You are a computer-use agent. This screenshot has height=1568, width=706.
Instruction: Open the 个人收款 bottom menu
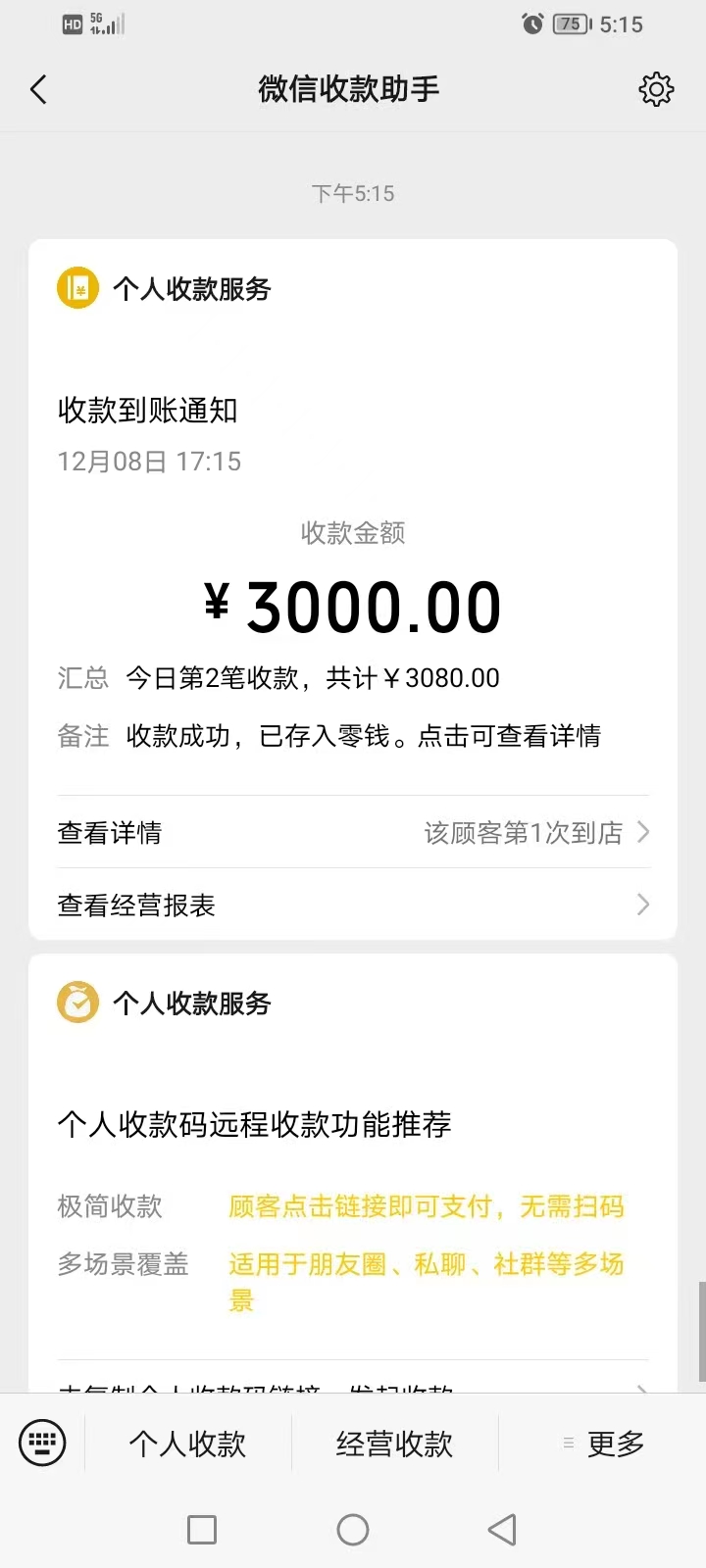point(187,1444)
